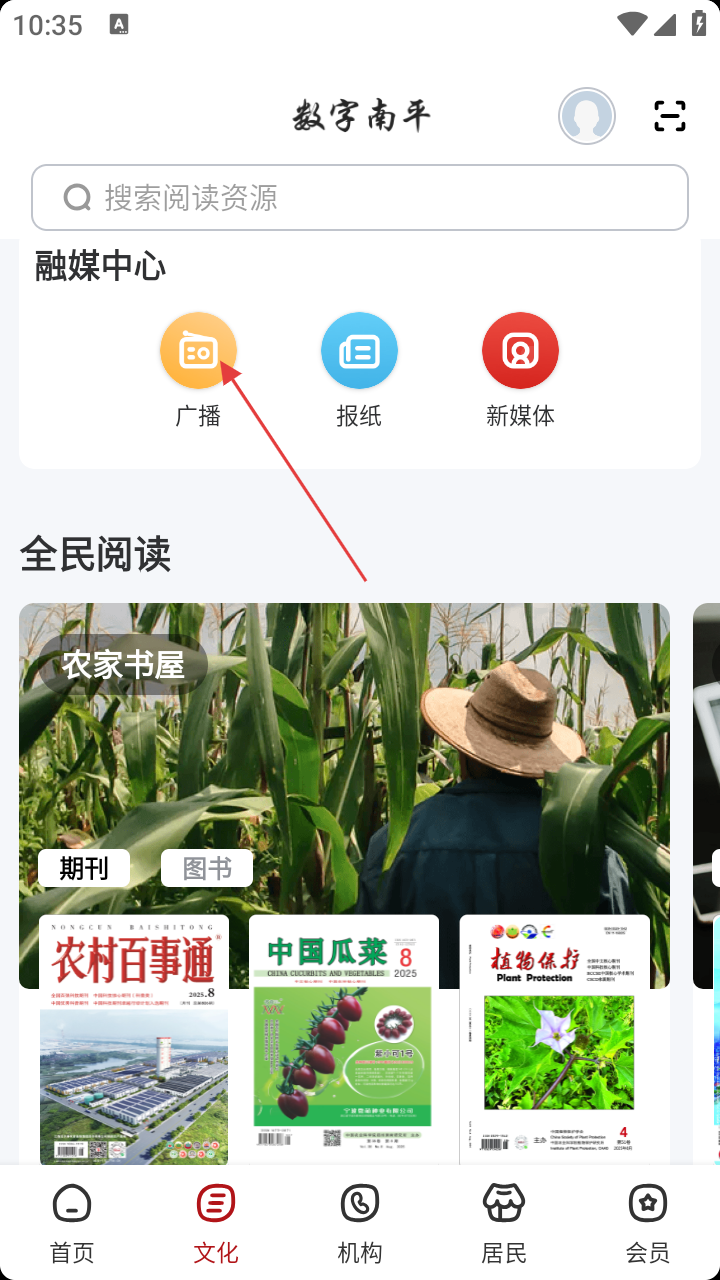This screenshot has height=1280, width=720.
Task: Open the profile avatar
Action: coord(587,116)
